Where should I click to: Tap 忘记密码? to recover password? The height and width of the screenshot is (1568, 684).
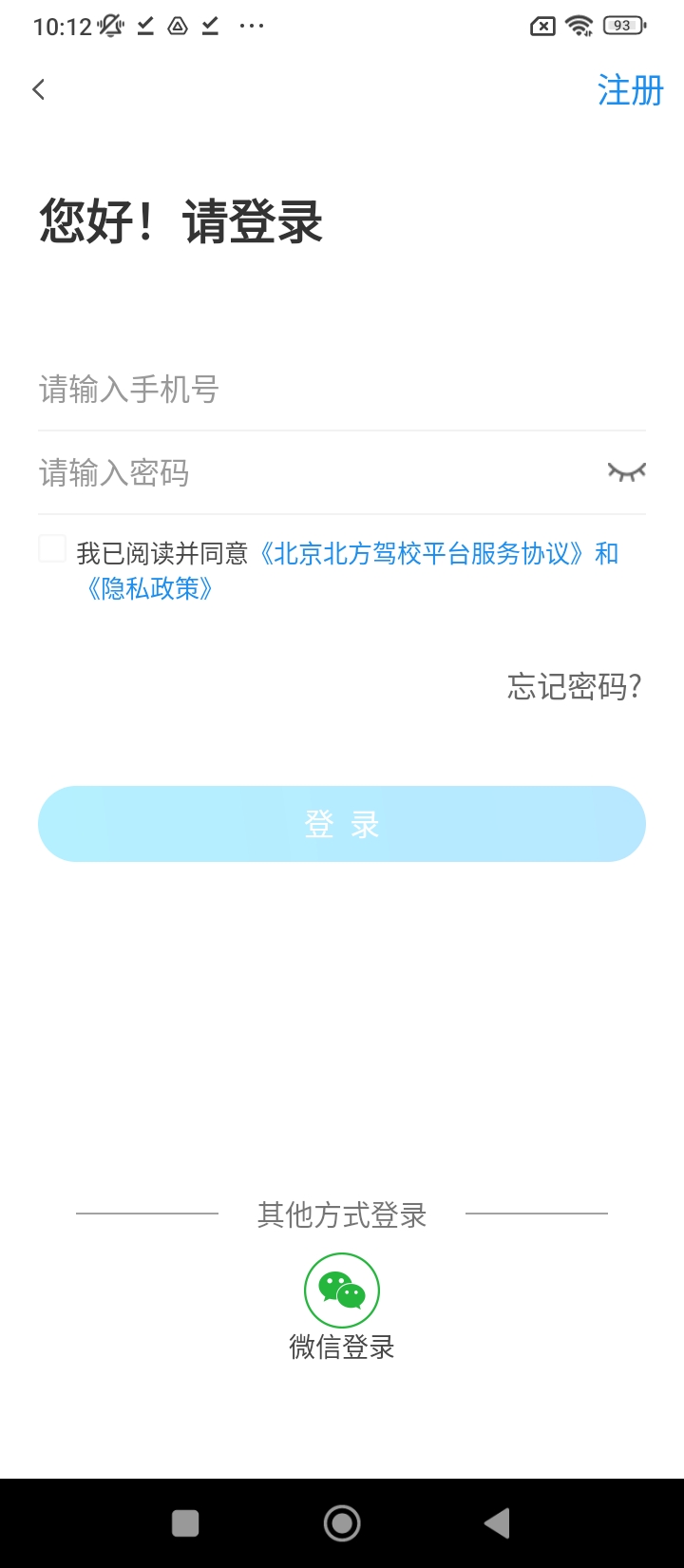[x=575, y=686]
